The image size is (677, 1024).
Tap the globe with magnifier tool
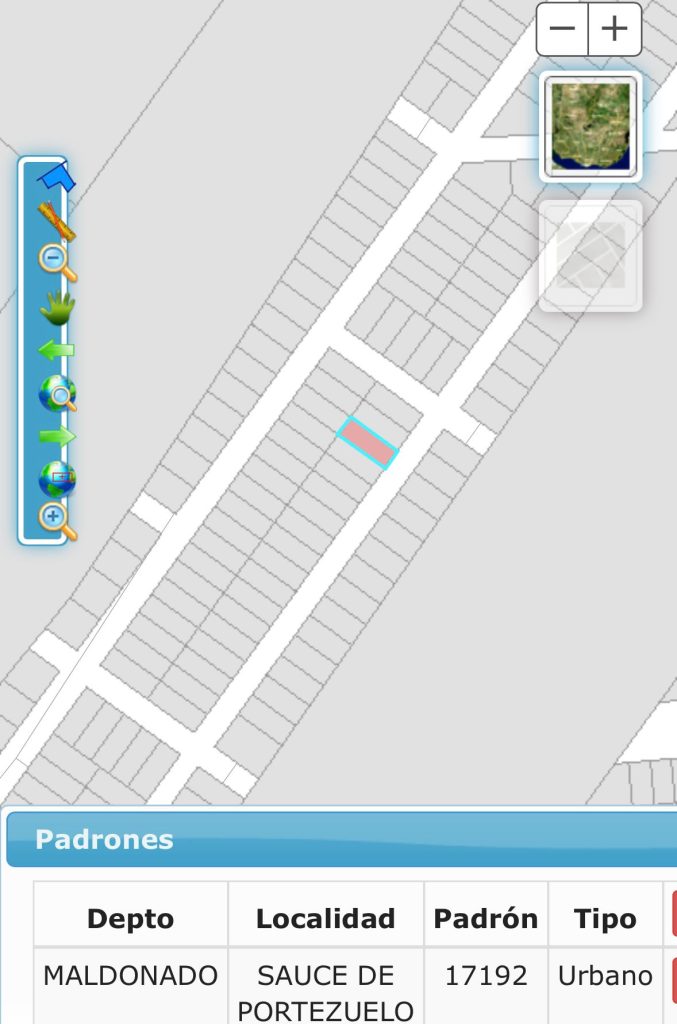[57, 394]
